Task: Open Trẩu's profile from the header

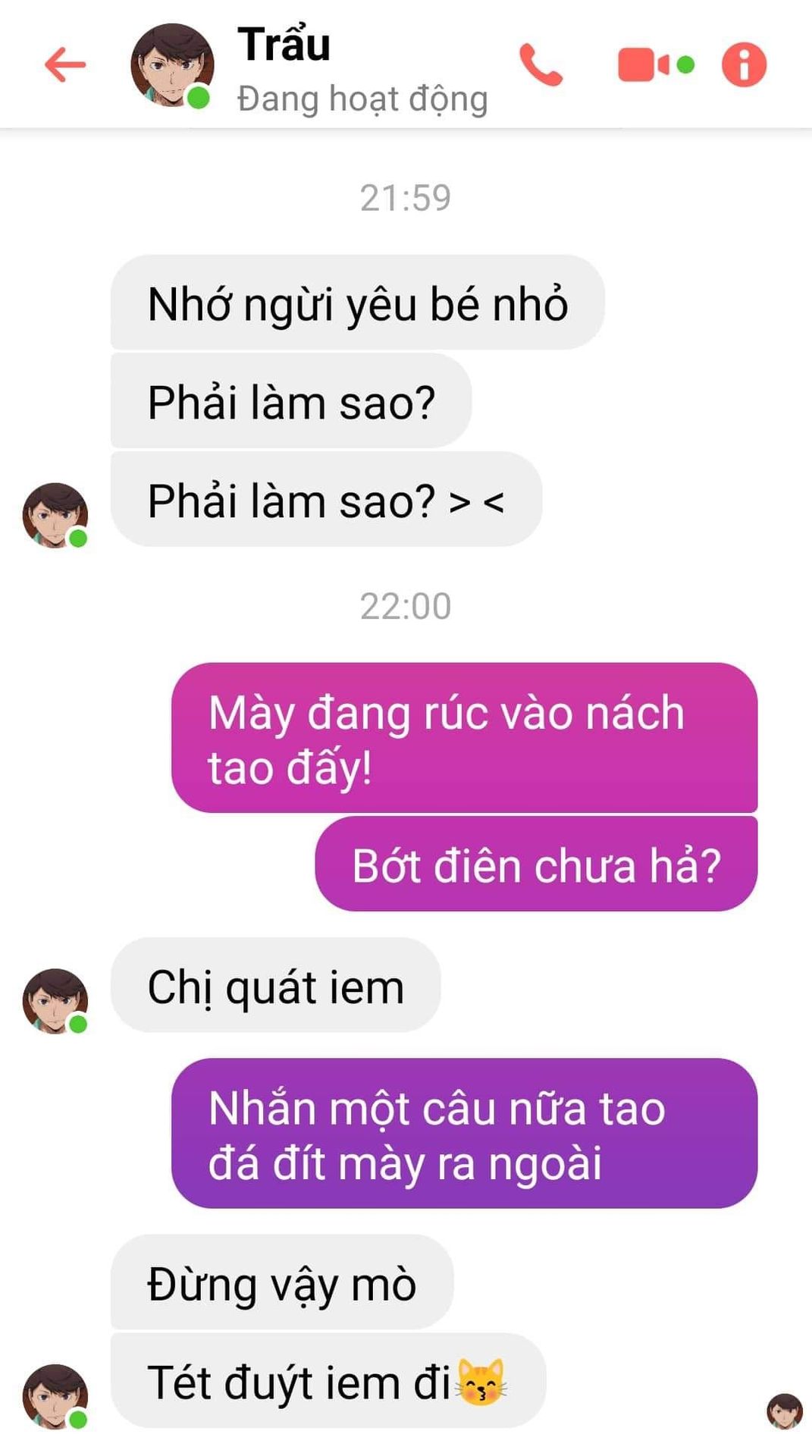Action: [284, 45]
